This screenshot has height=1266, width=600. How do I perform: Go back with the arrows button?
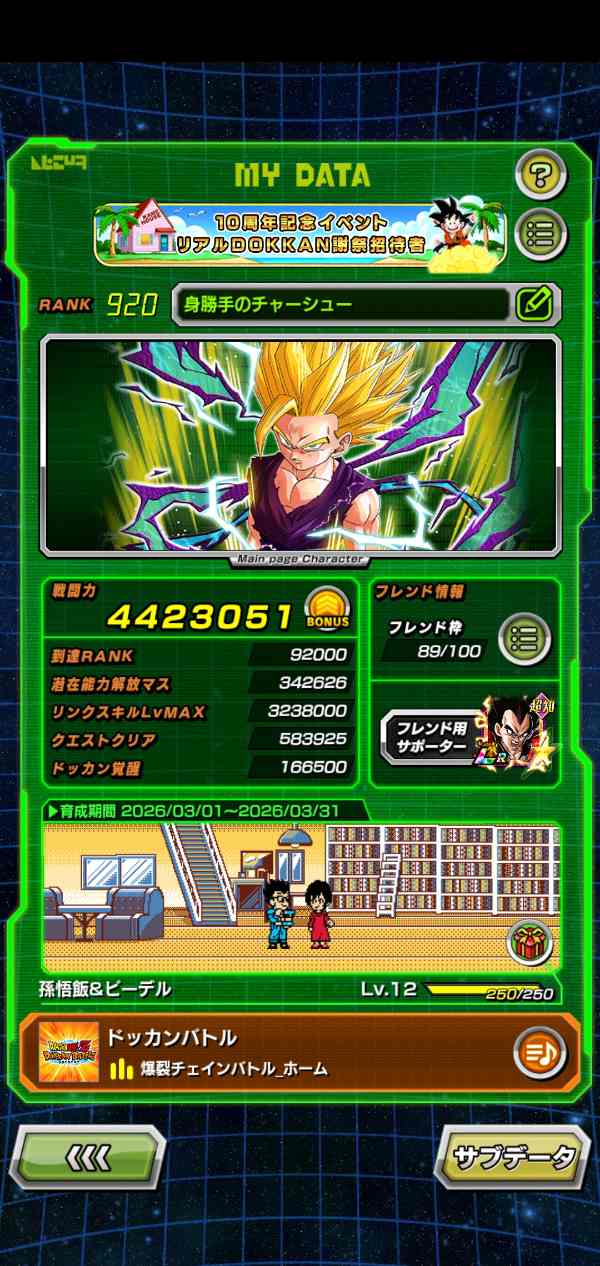87,1157
